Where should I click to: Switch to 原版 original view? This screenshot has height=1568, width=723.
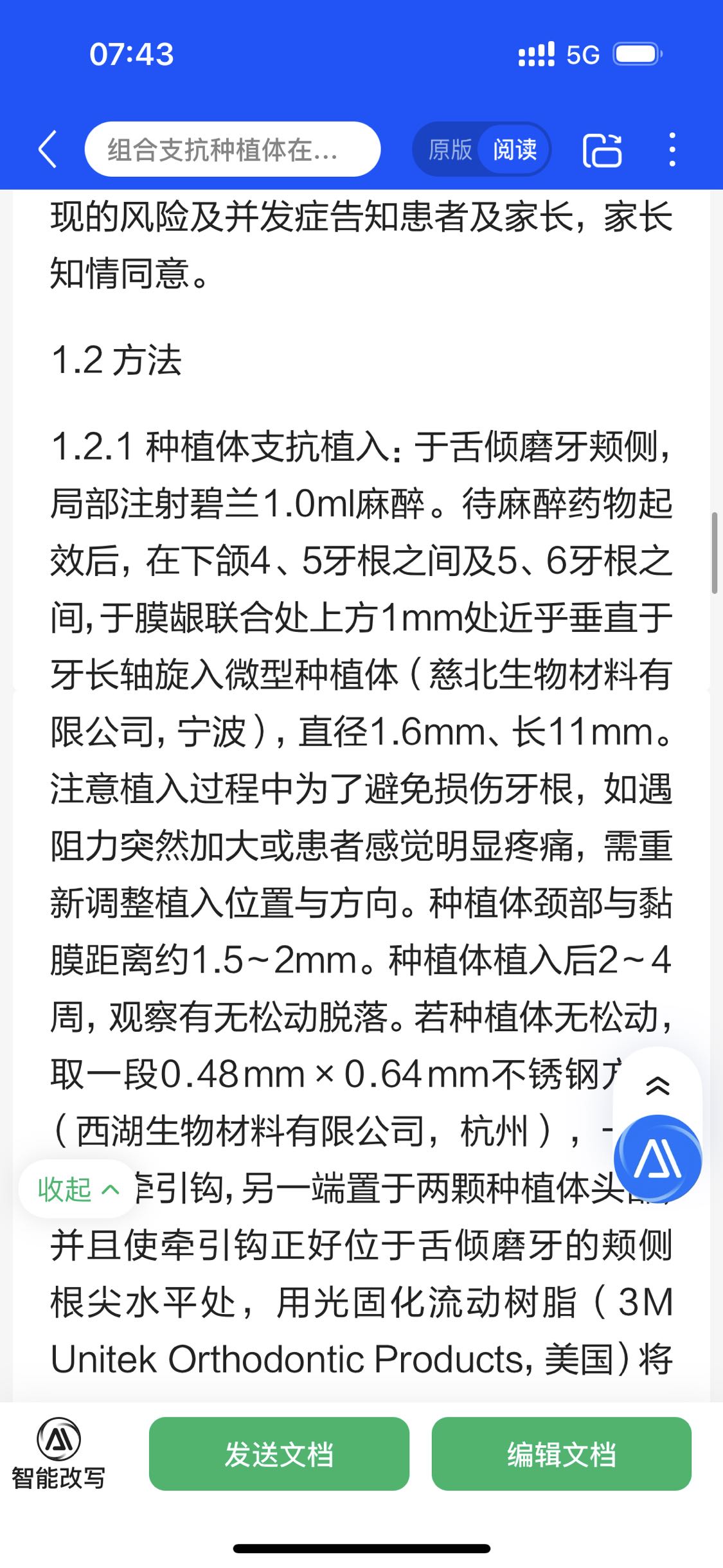pos(450,150)
